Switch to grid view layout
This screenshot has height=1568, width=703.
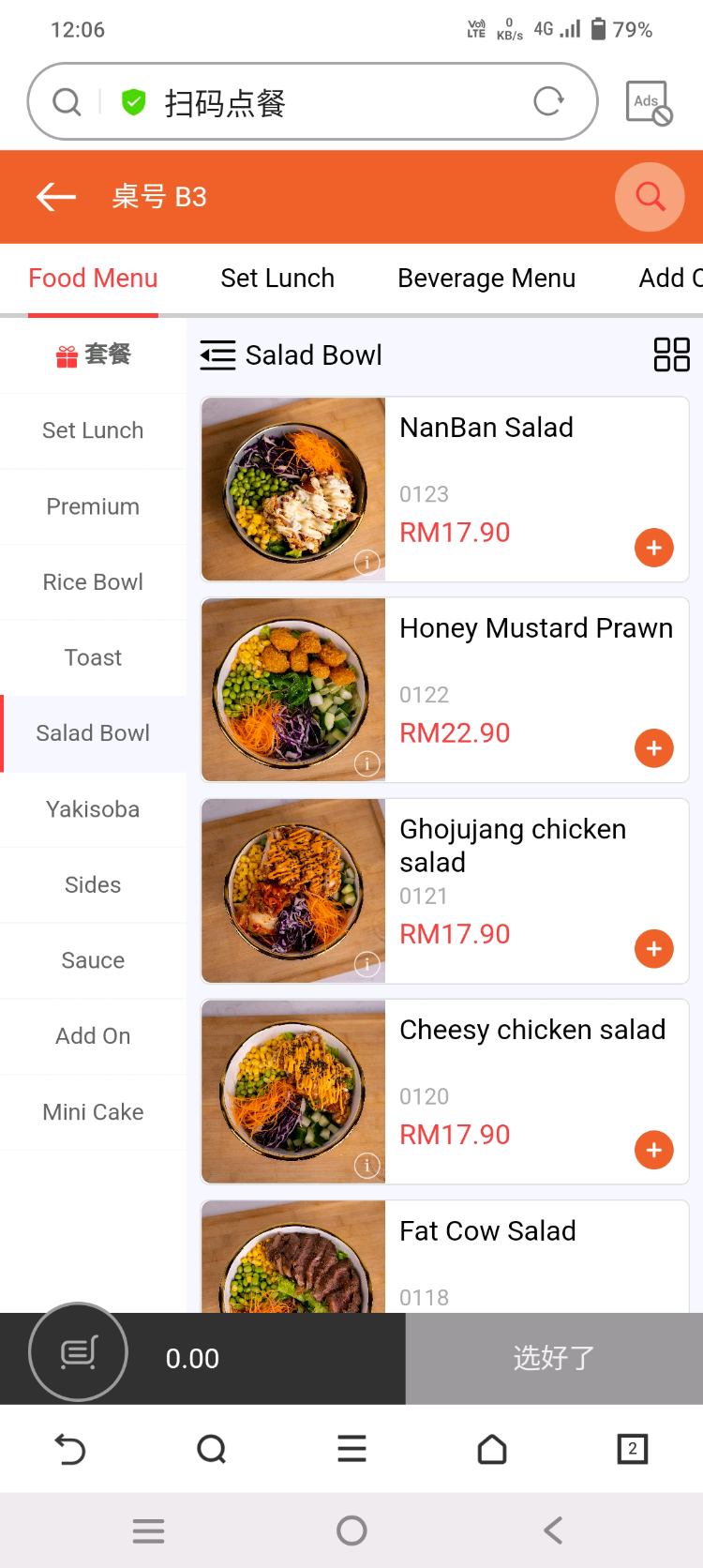[671, 355]
